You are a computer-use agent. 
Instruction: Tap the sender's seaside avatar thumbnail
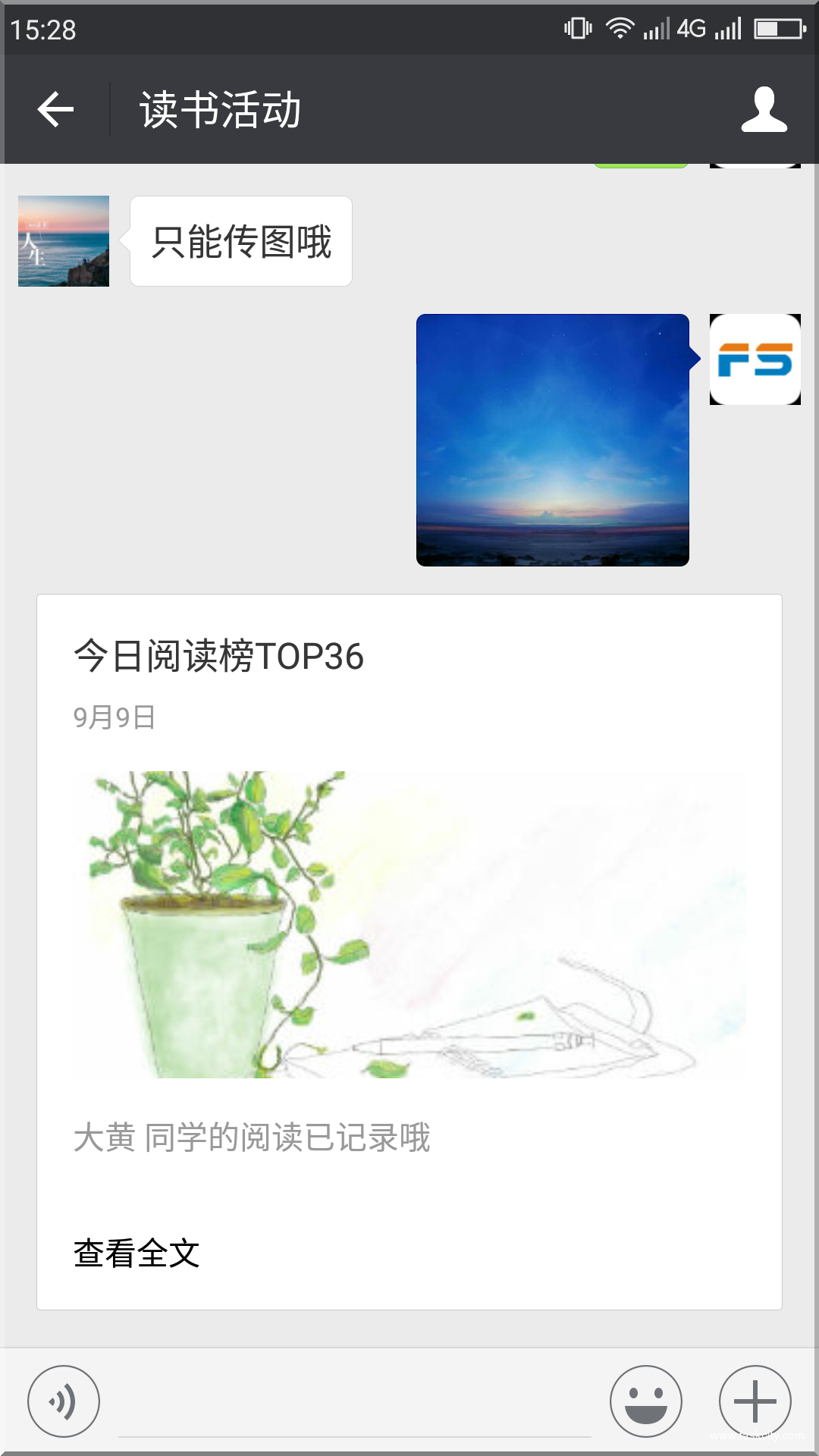[x=63, y=240]
